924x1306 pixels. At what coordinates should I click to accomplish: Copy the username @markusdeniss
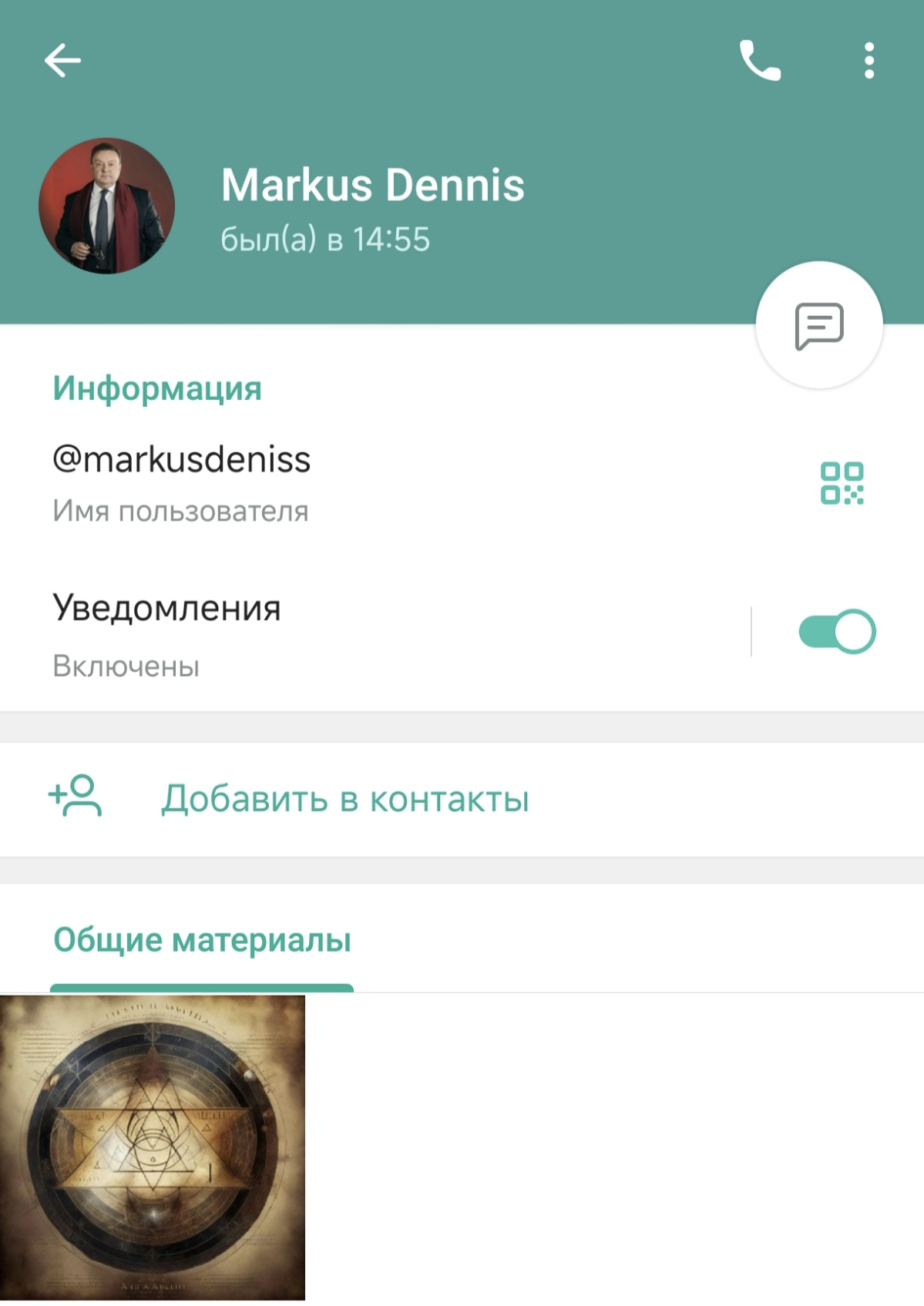pyautogui.click(x=181, y=460)
